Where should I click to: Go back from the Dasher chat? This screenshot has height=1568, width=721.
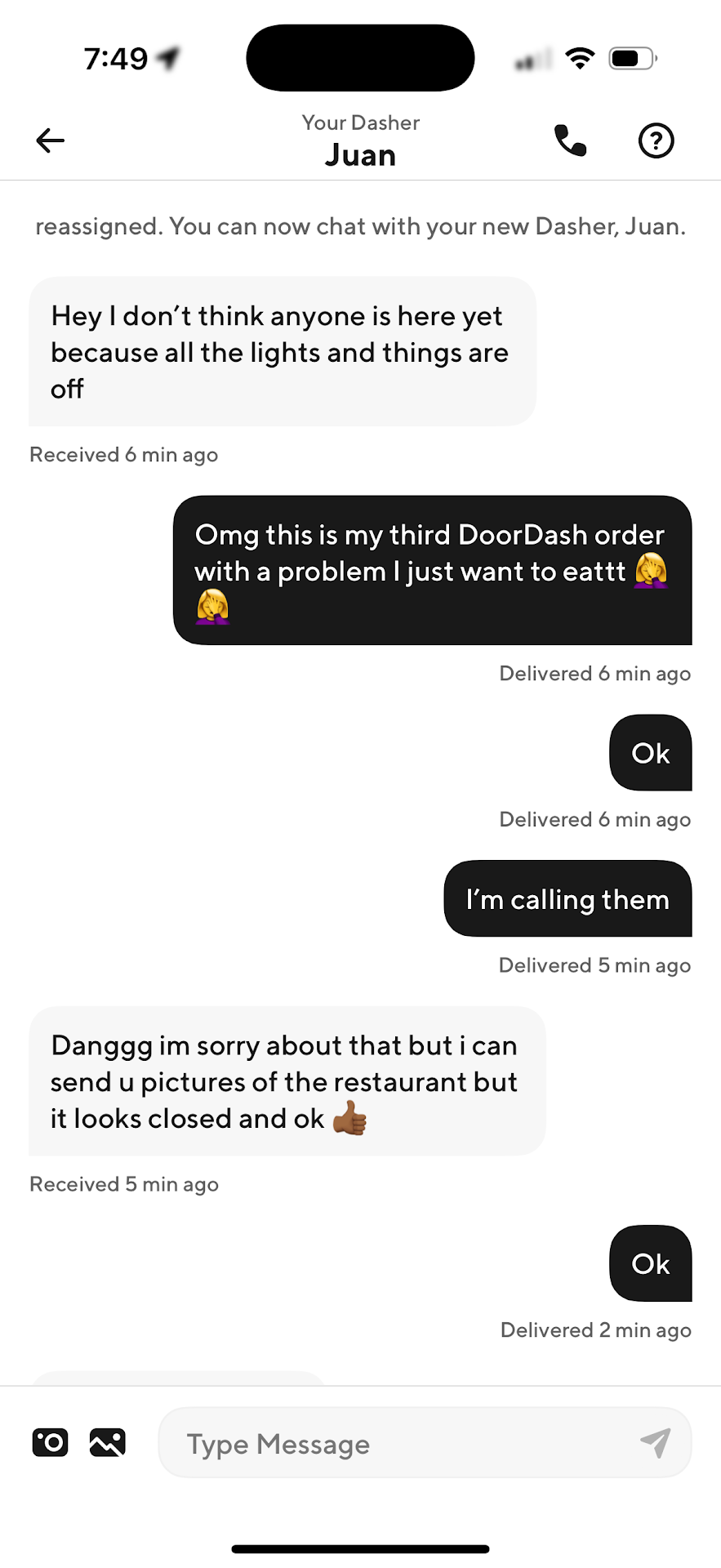pyautogui.click(x=50, y=140)
